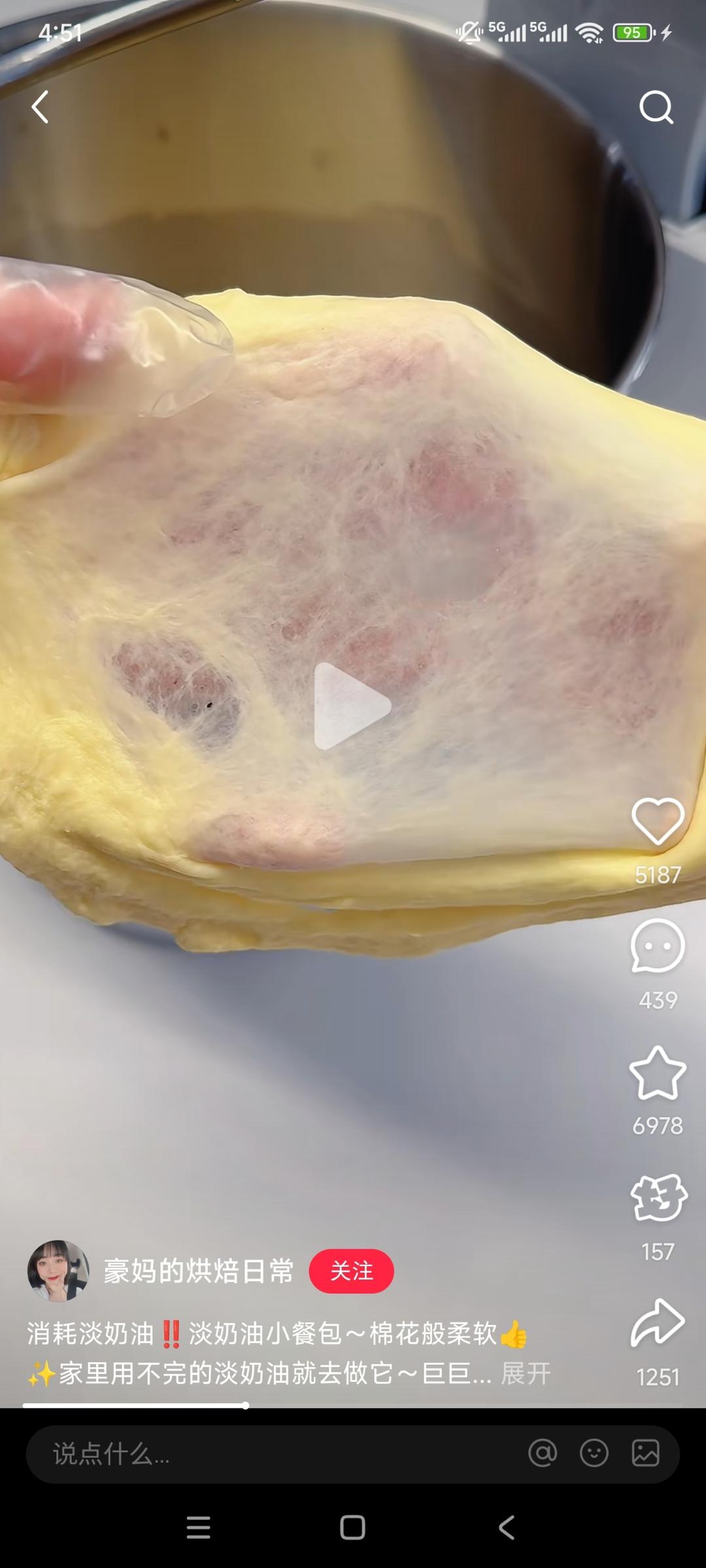This screenshot has height=1568, width=706.
Task: Go back using the back arrow
Action: pyautogui.click(x=41, y=106)
